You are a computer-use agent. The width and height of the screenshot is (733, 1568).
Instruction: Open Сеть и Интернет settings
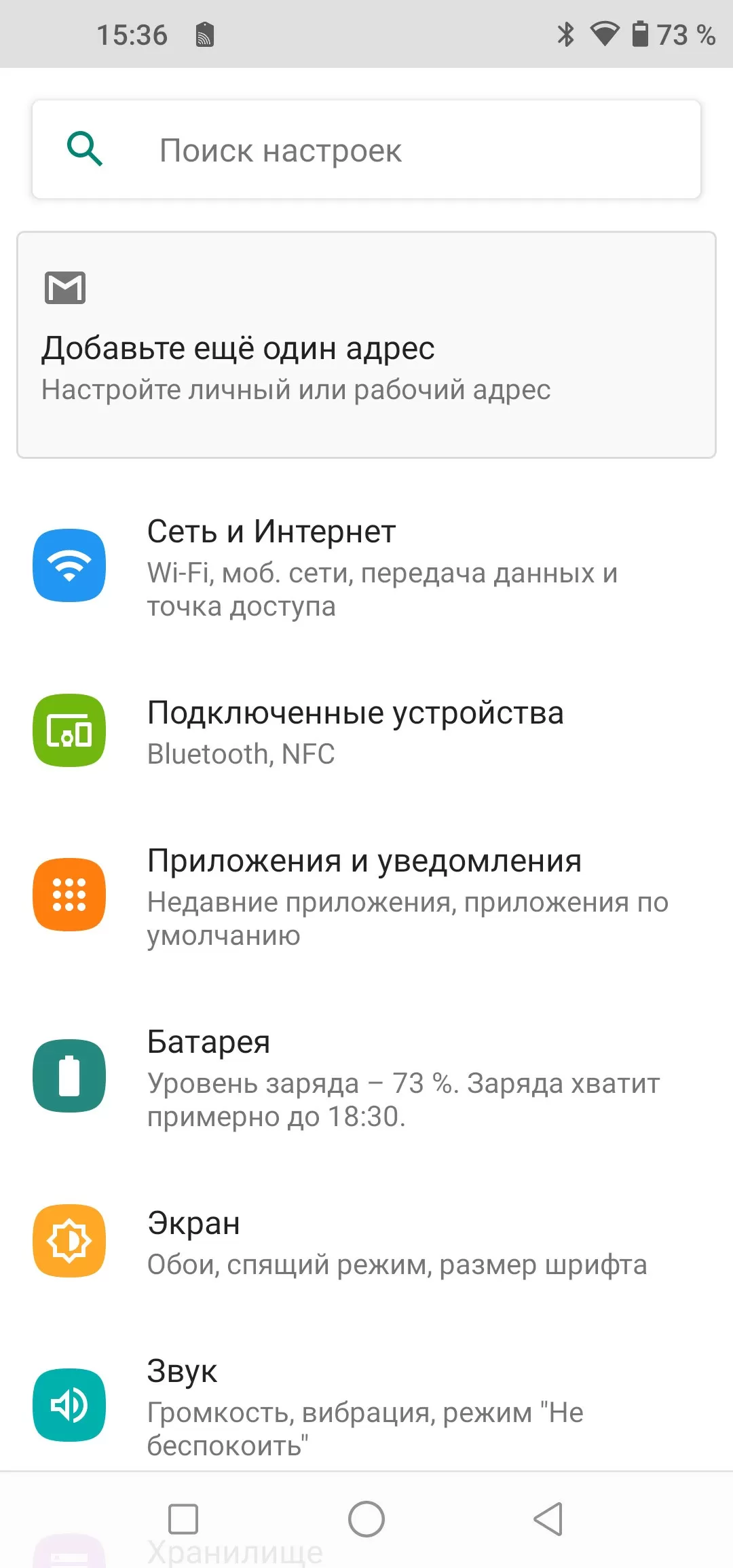366,567
